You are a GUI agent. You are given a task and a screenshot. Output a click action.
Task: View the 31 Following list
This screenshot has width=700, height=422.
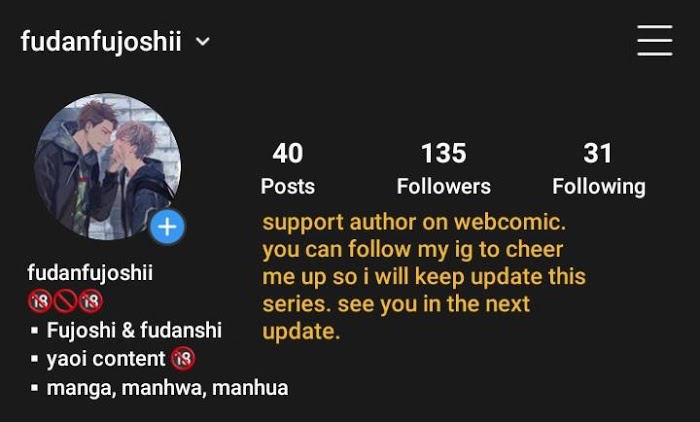[x=599, y=169]
